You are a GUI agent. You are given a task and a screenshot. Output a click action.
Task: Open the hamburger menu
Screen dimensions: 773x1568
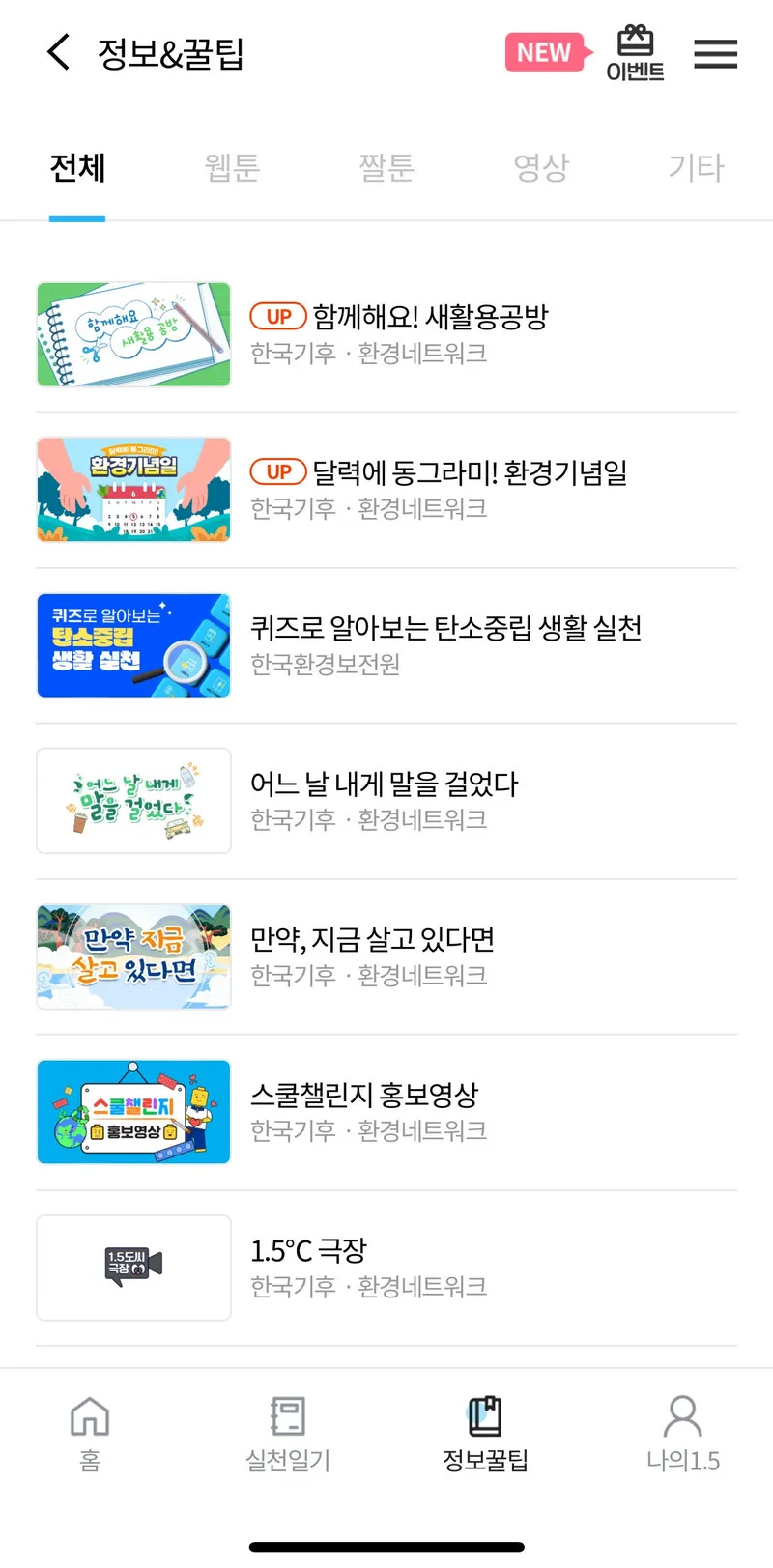click(715, 53)
